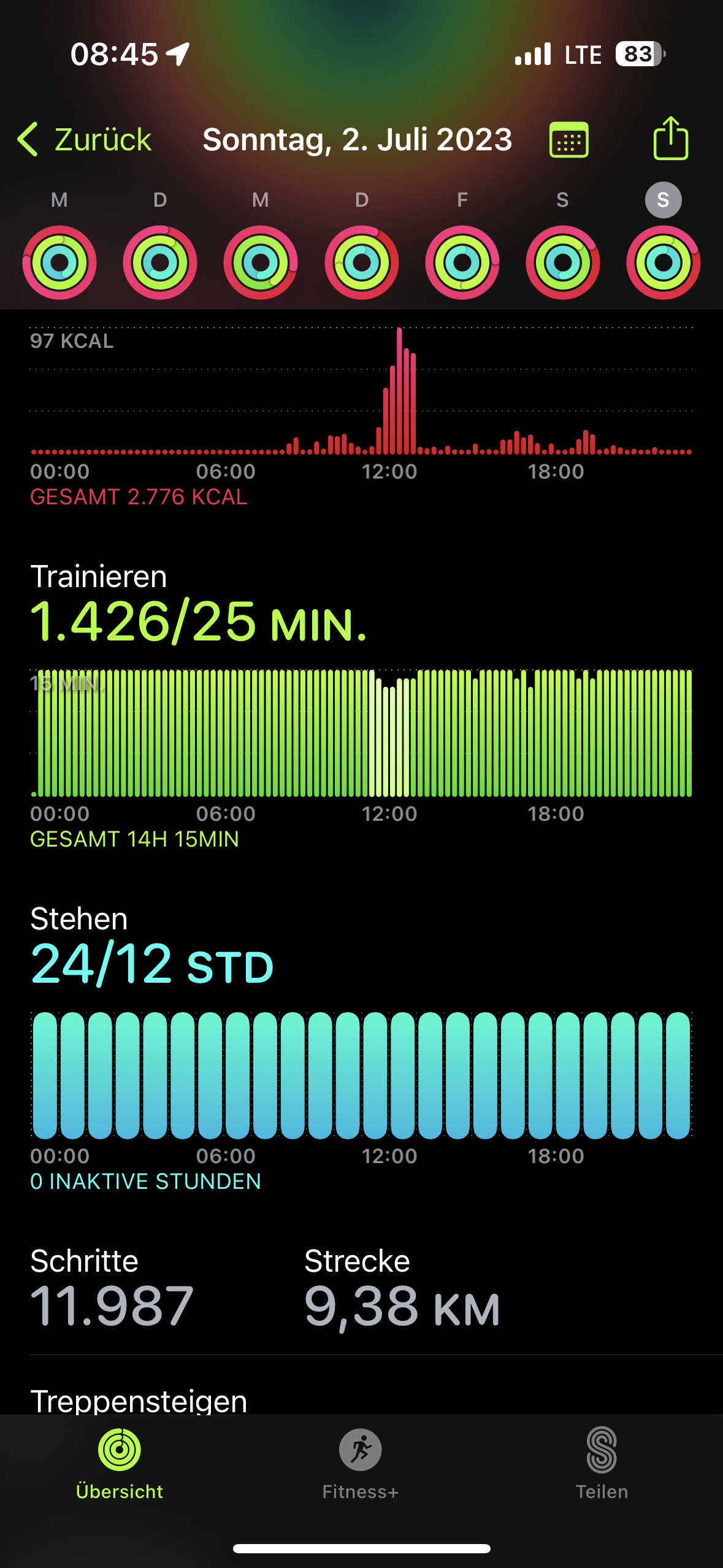Select Friday's activity rings
The image size is (723, 1568).
point(462,263)
